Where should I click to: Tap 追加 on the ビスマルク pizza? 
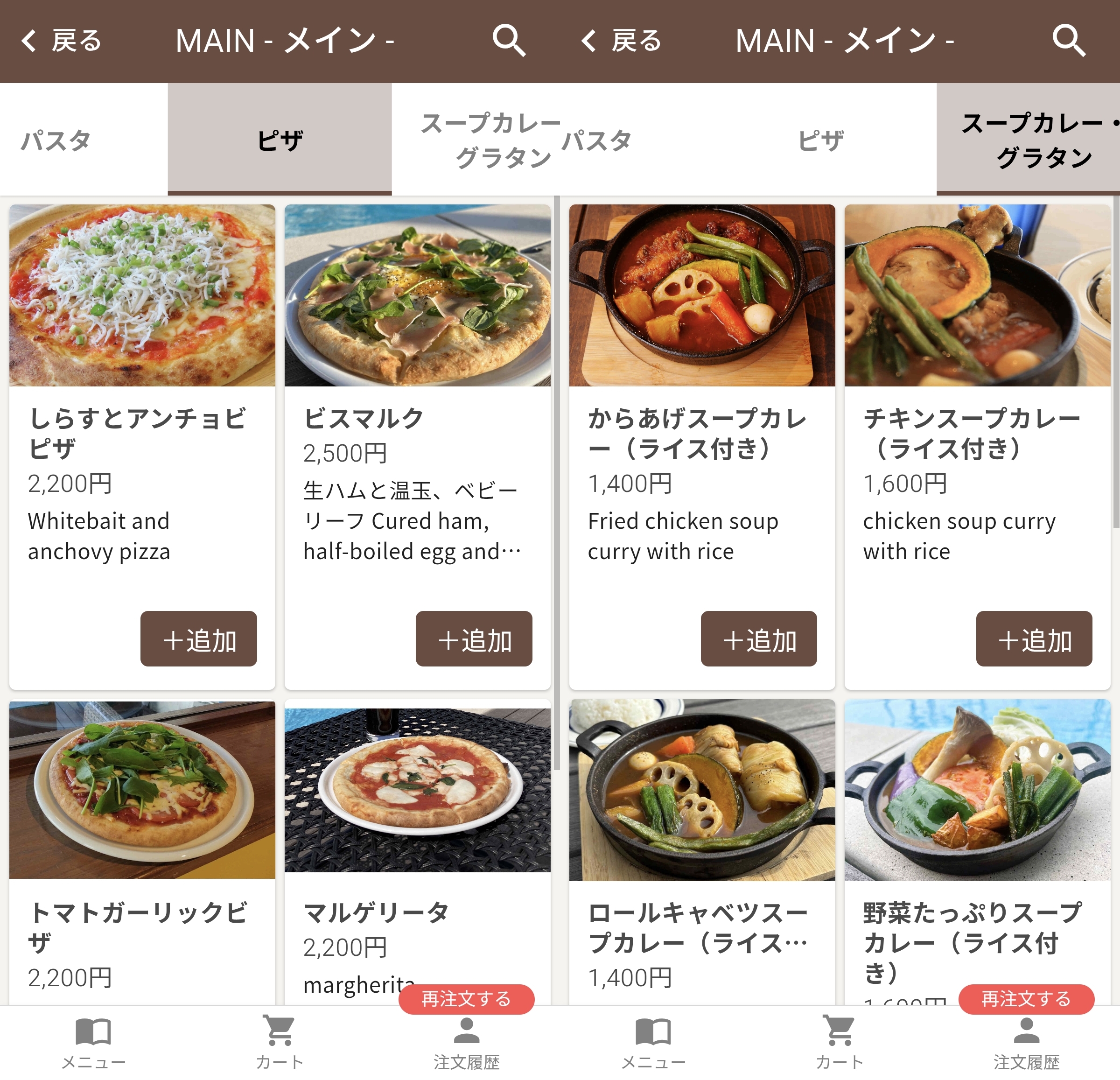coord(474,638)
